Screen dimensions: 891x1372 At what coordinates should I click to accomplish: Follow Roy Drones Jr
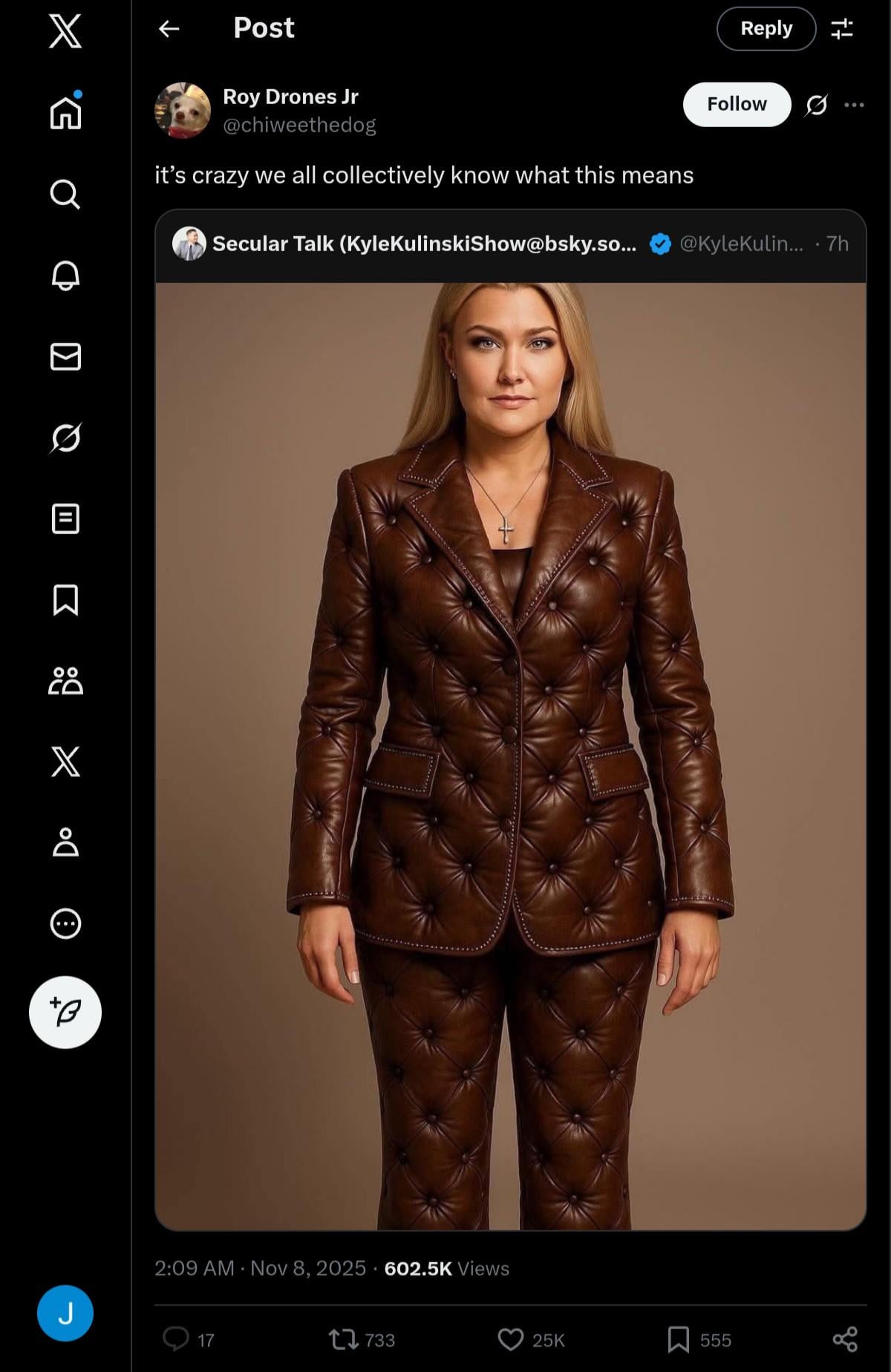(x=736, y=104)
